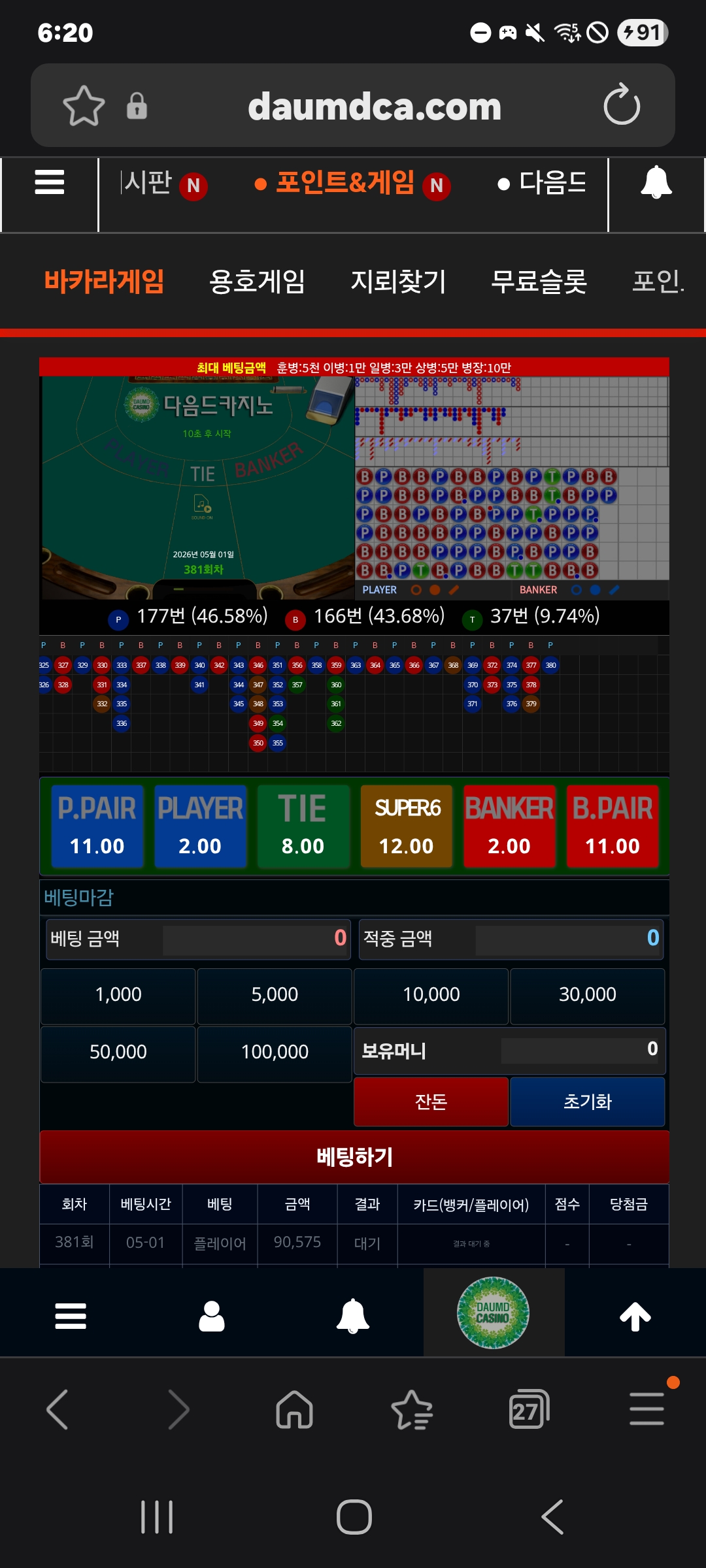The width and height of the screenshot is (706, 1568).
Task: Reset the bet with 초기화
Action: coord(587,1102)
